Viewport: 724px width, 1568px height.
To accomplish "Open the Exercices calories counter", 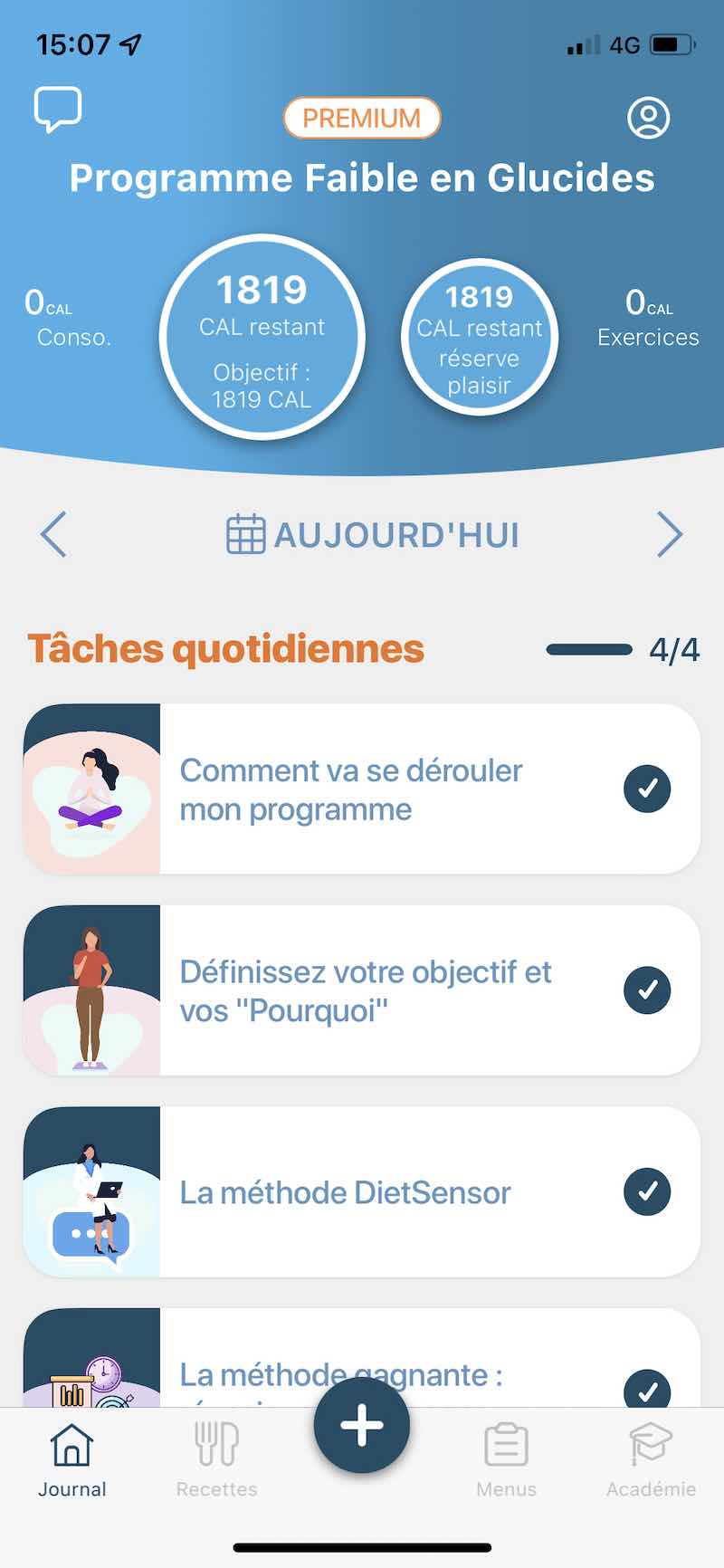I will tap(648, 319).
